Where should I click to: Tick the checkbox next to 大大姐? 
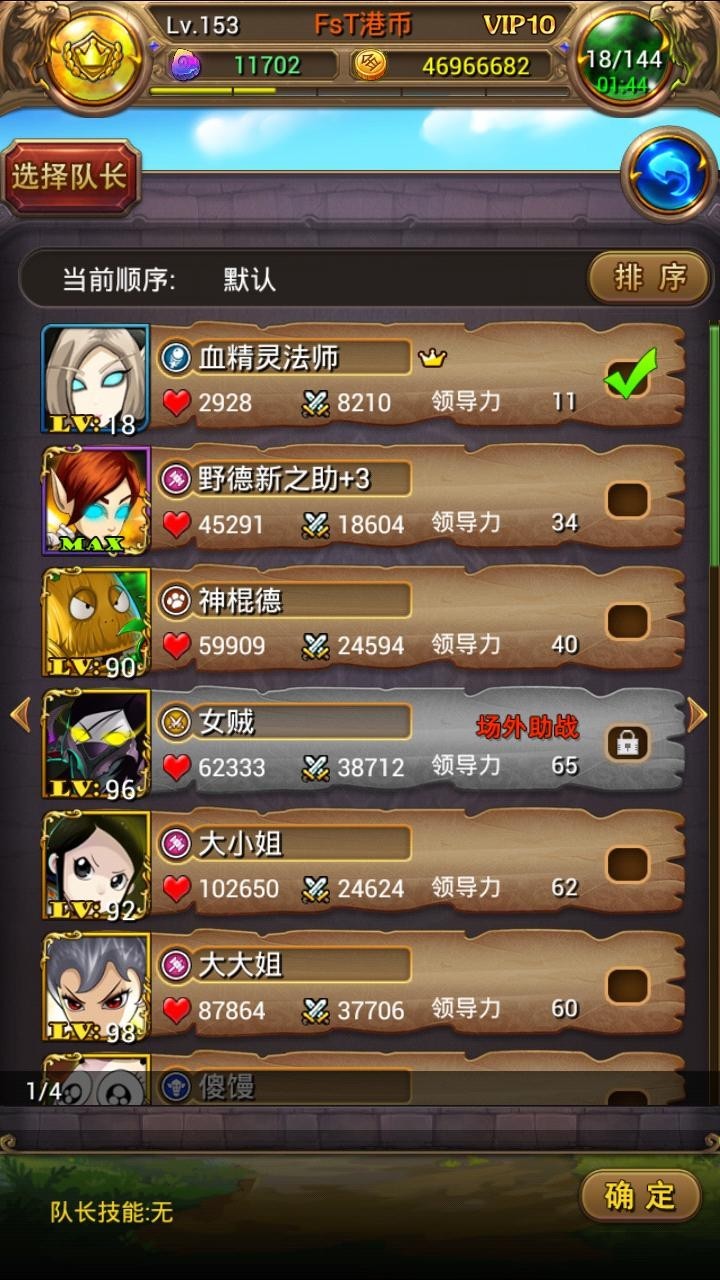tap(628, 987)
